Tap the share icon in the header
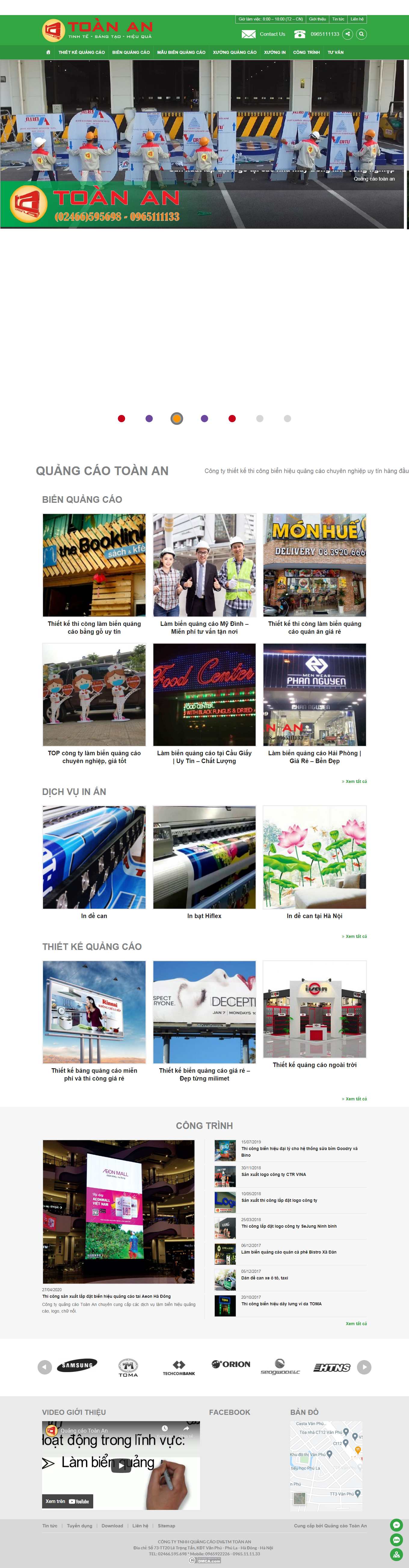This screenshot has height=1568, width=409. click(x=348, y=34)
